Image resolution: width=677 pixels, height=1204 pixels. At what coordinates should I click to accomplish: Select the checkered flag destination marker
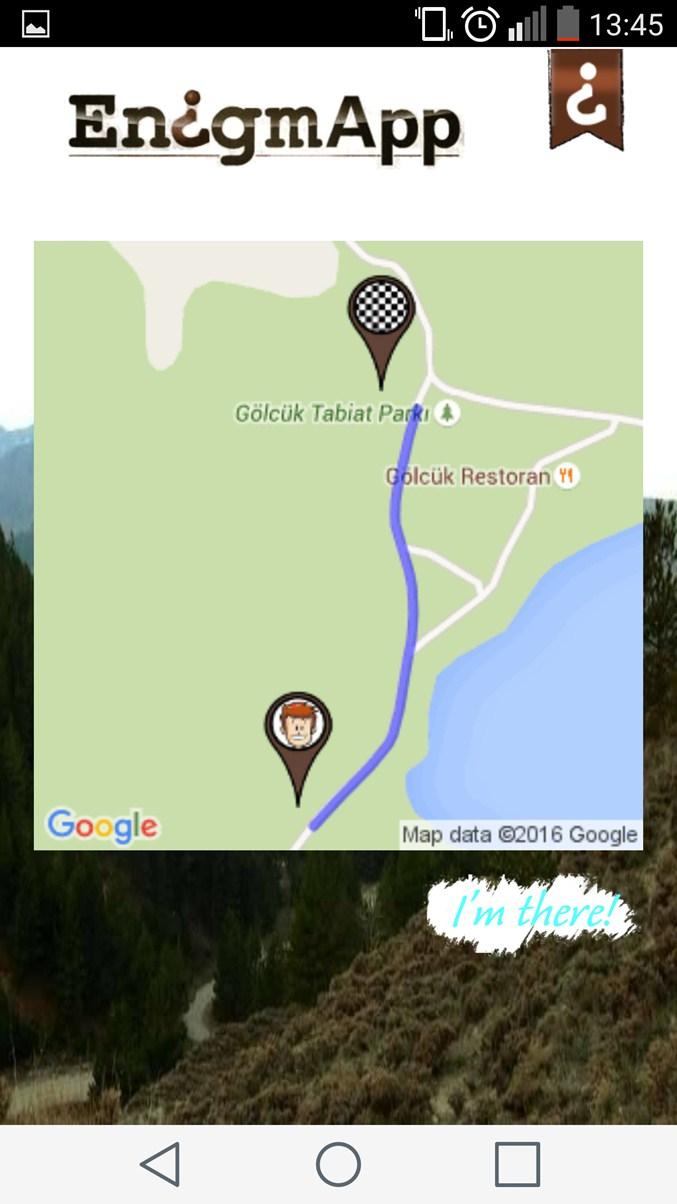[x=381, y=310]
